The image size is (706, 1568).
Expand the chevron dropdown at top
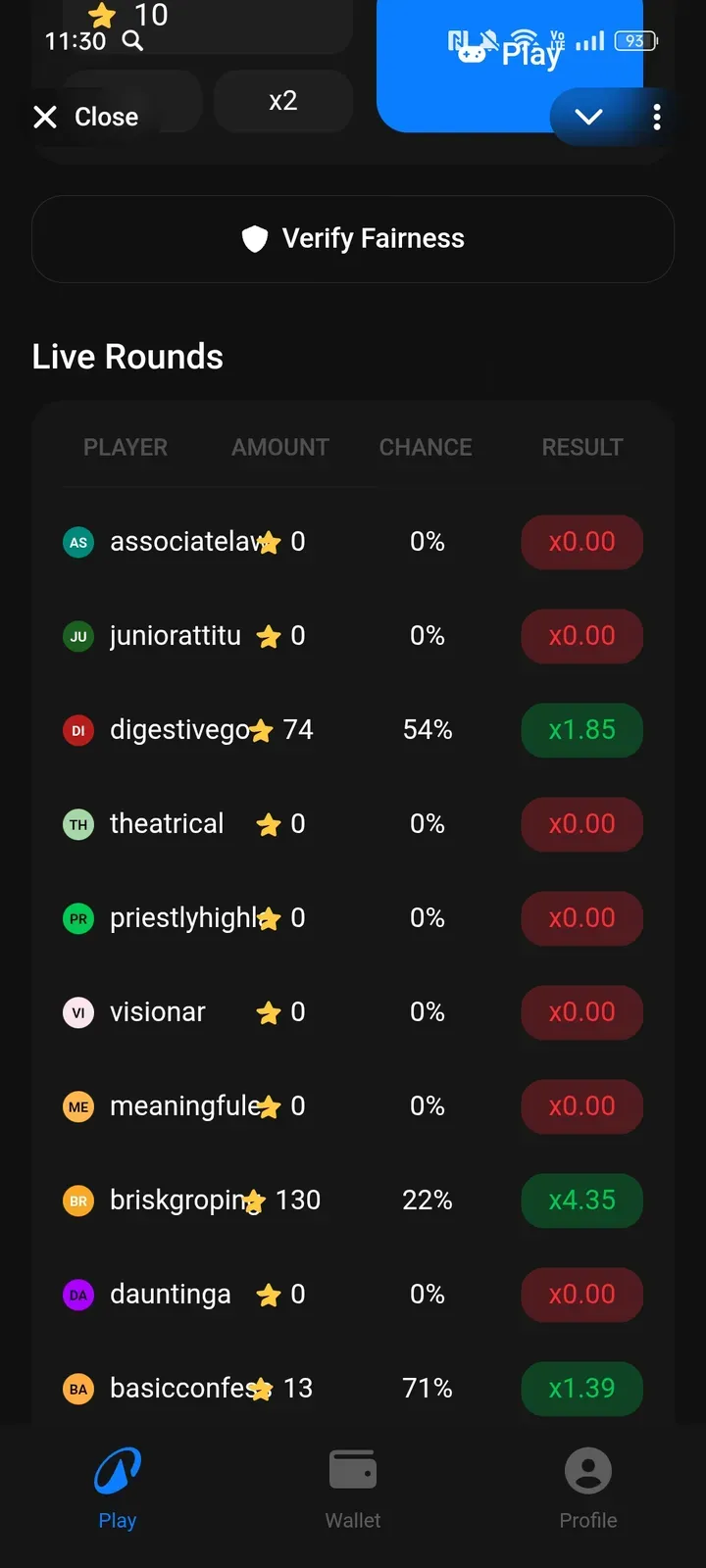(x=588, y=118)
